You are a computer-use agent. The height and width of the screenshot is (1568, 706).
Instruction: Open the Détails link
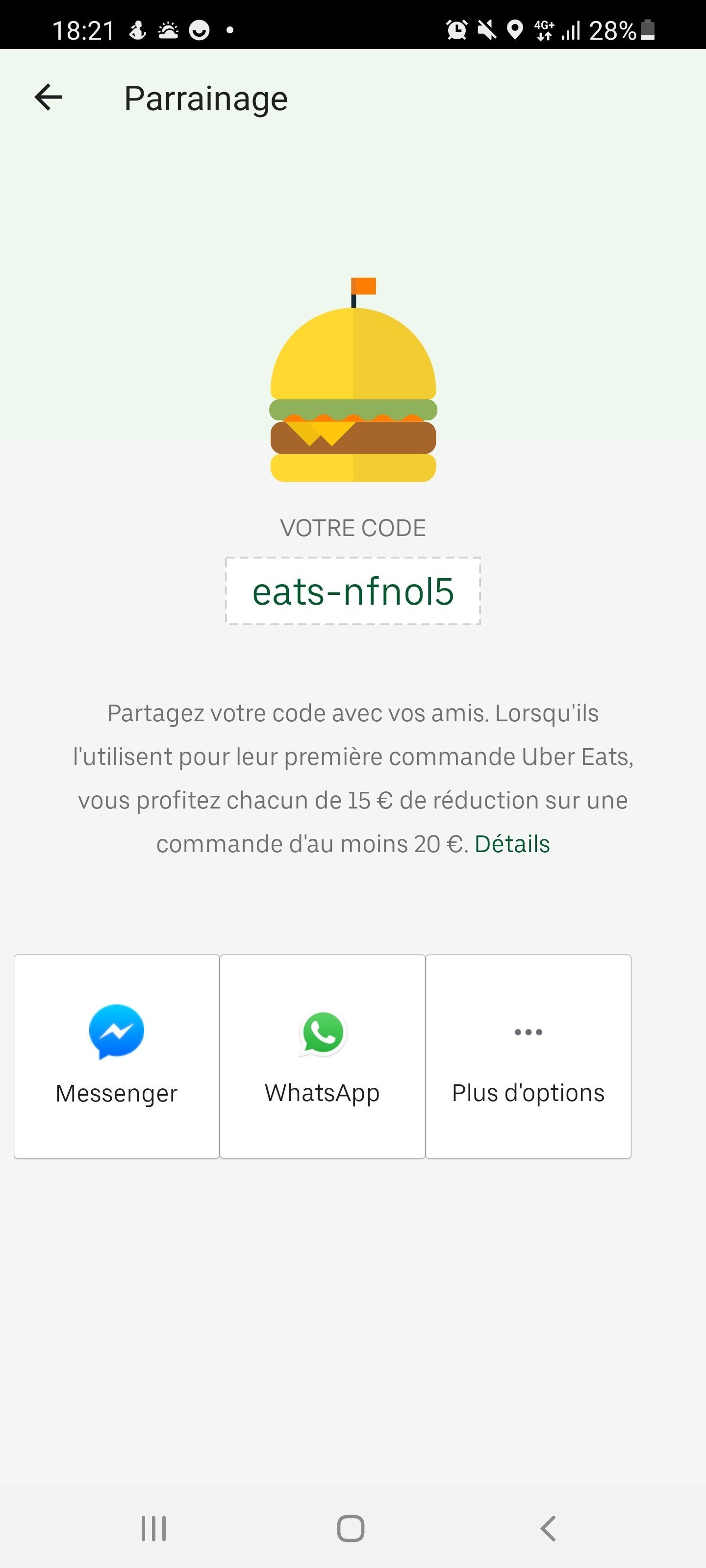(512, 844)
